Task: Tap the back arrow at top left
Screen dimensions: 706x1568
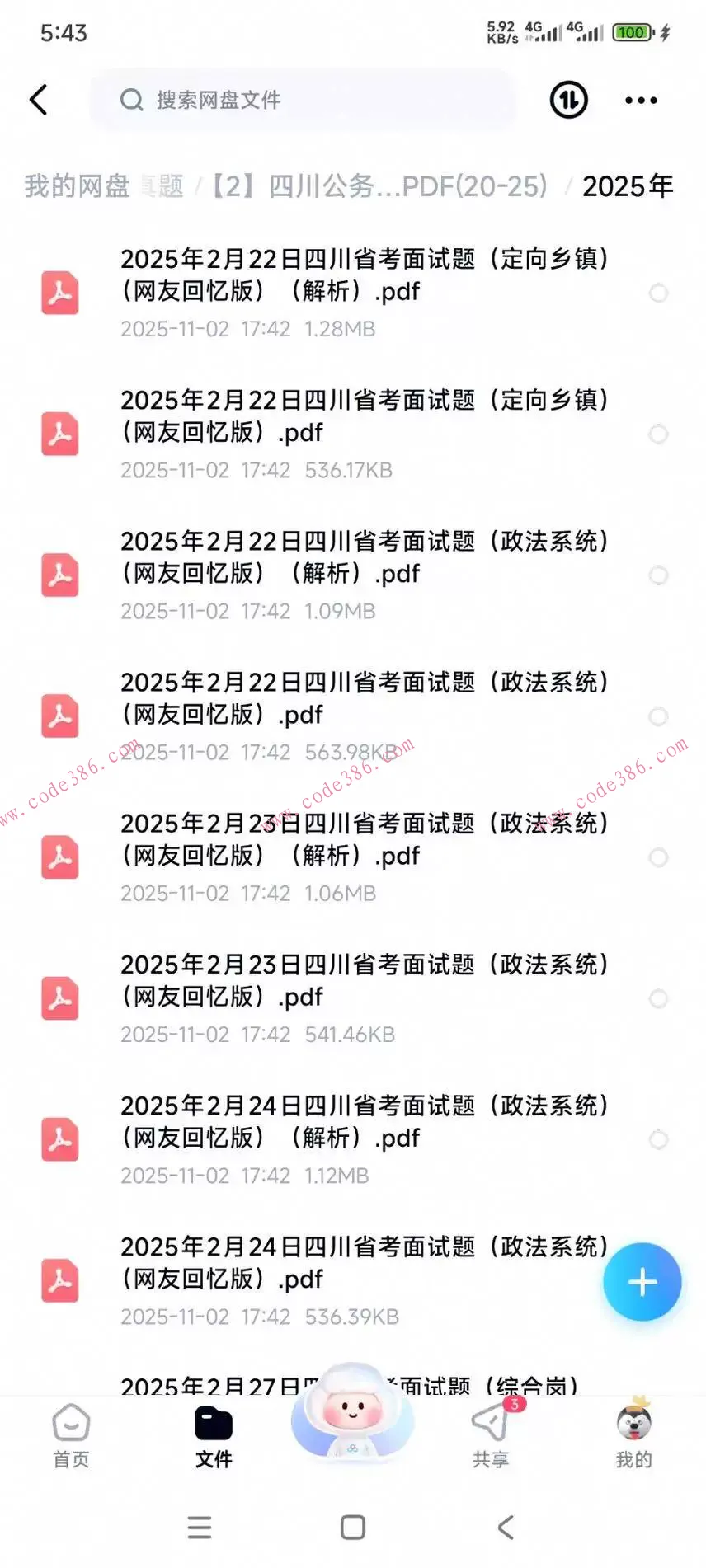Action: coord(37,99)
